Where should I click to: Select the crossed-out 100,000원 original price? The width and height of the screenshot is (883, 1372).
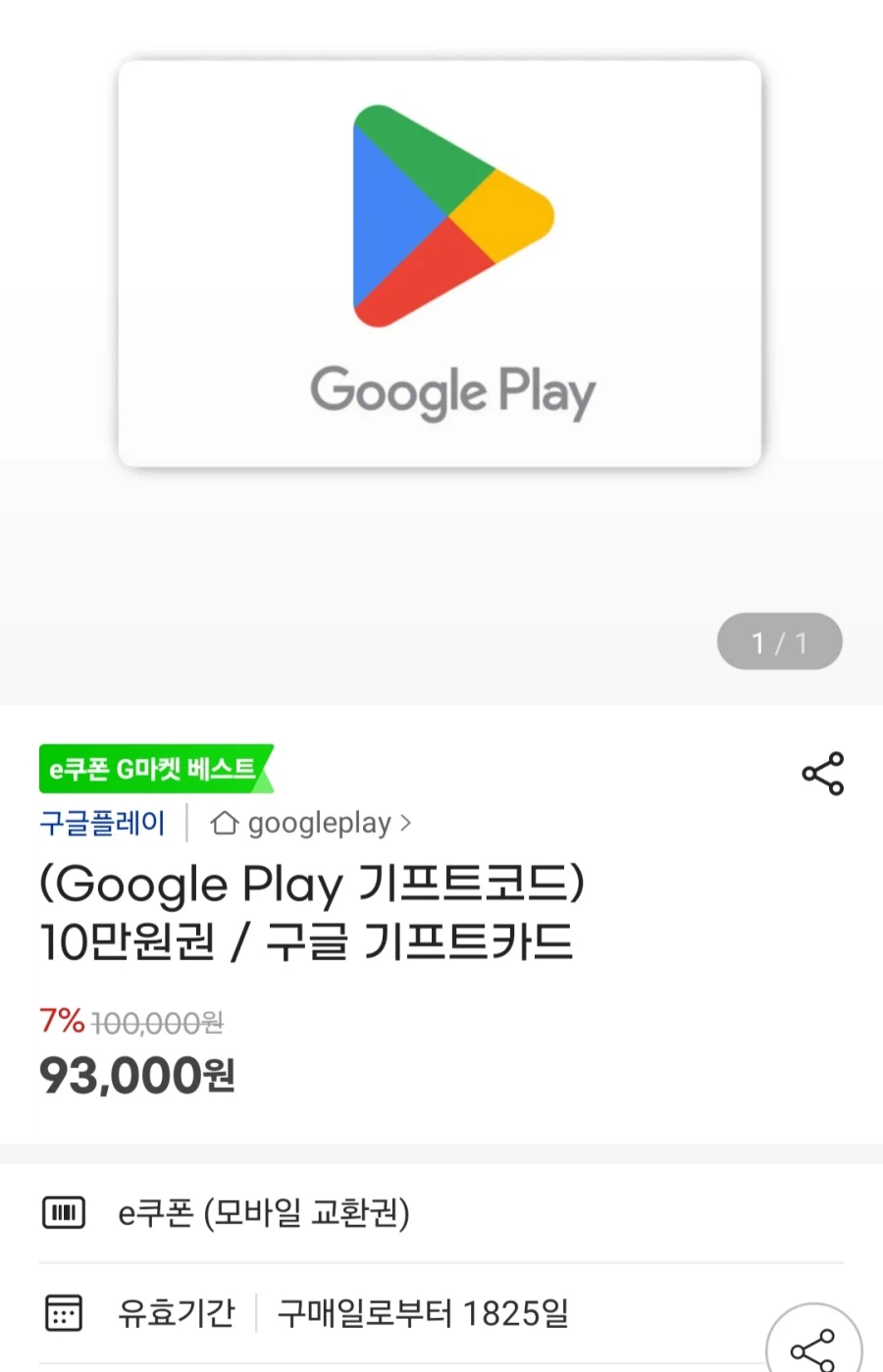point(157,1023)
